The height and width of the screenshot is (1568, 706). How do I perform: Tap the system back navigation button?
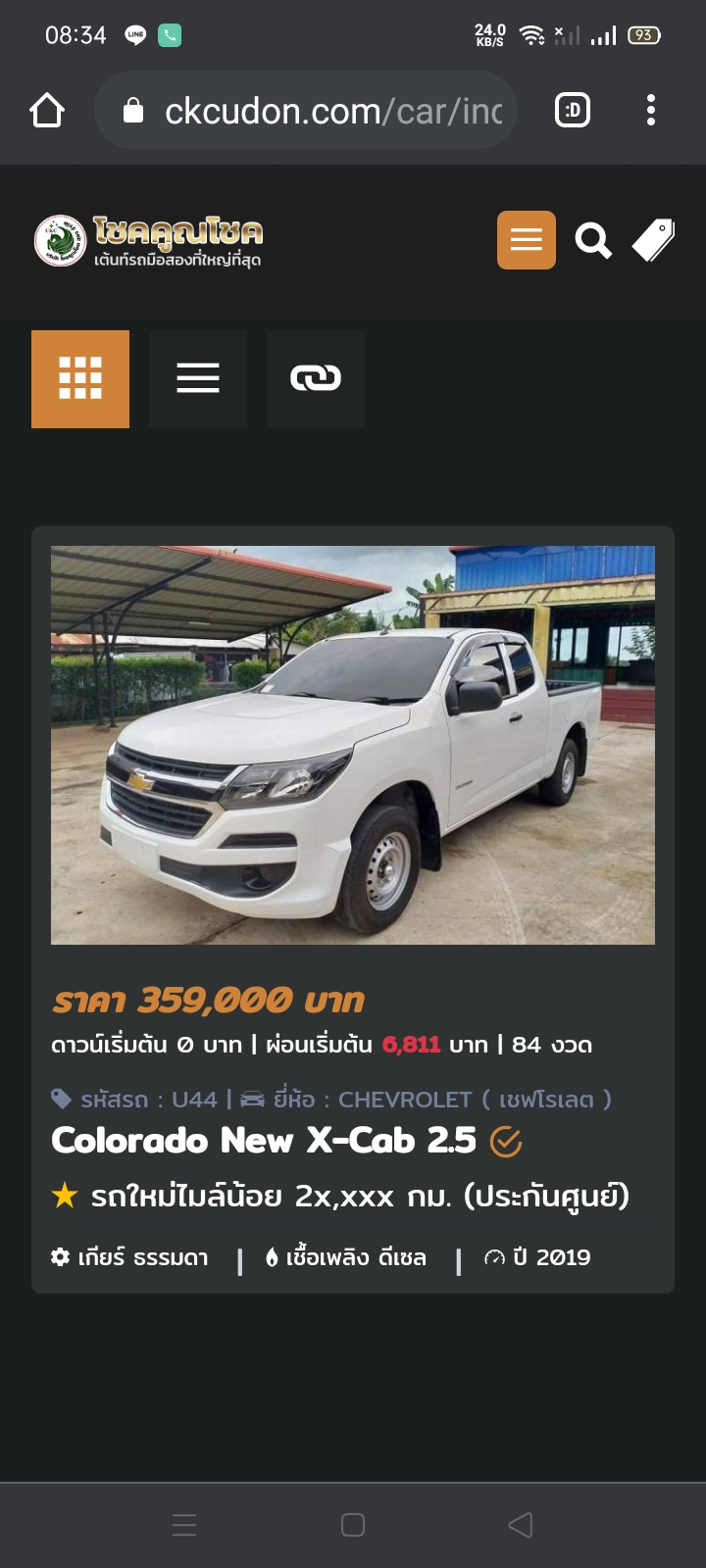521,1525
